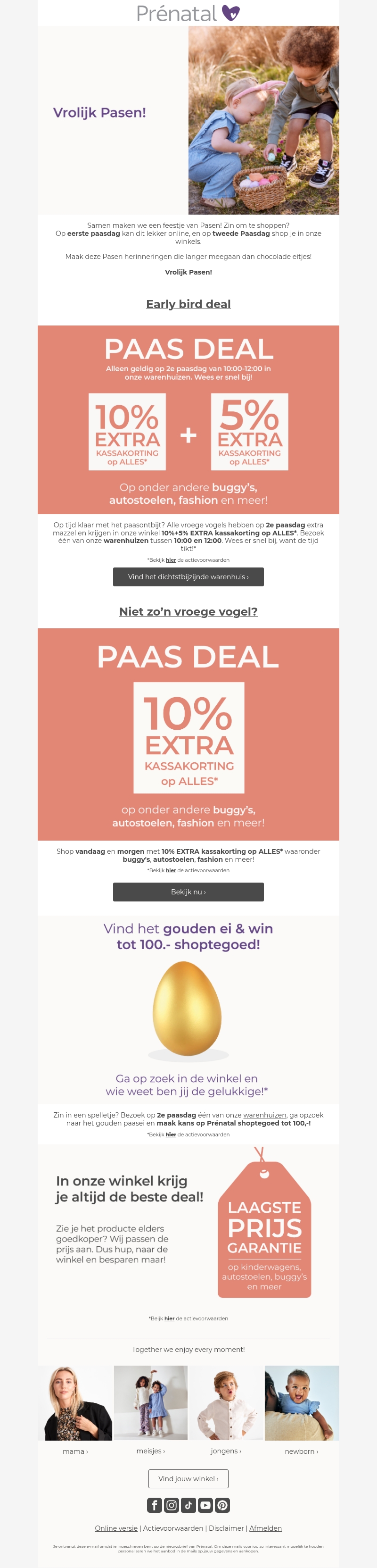Open Prénatal's Facebook page

coord(155,1505)
